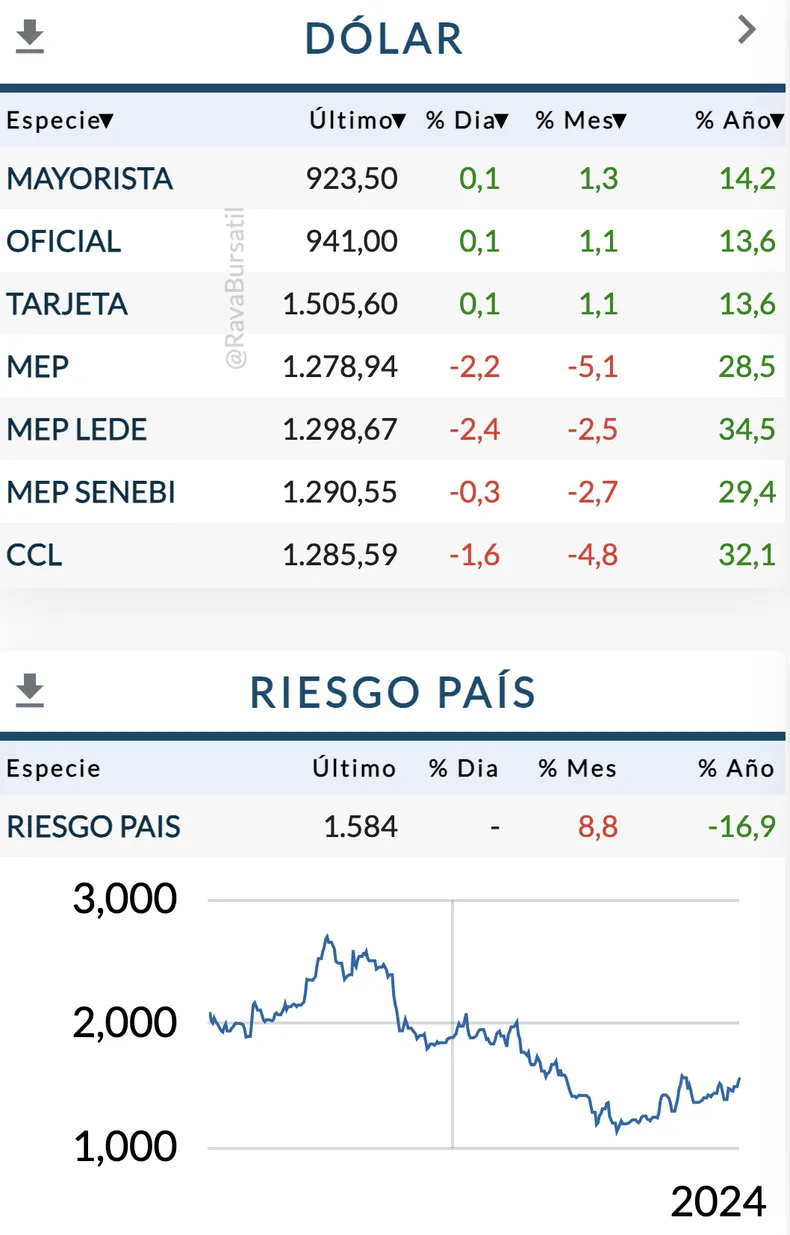
Task: Sort Dólar table by % Año
Action: [x=739, y=121]
